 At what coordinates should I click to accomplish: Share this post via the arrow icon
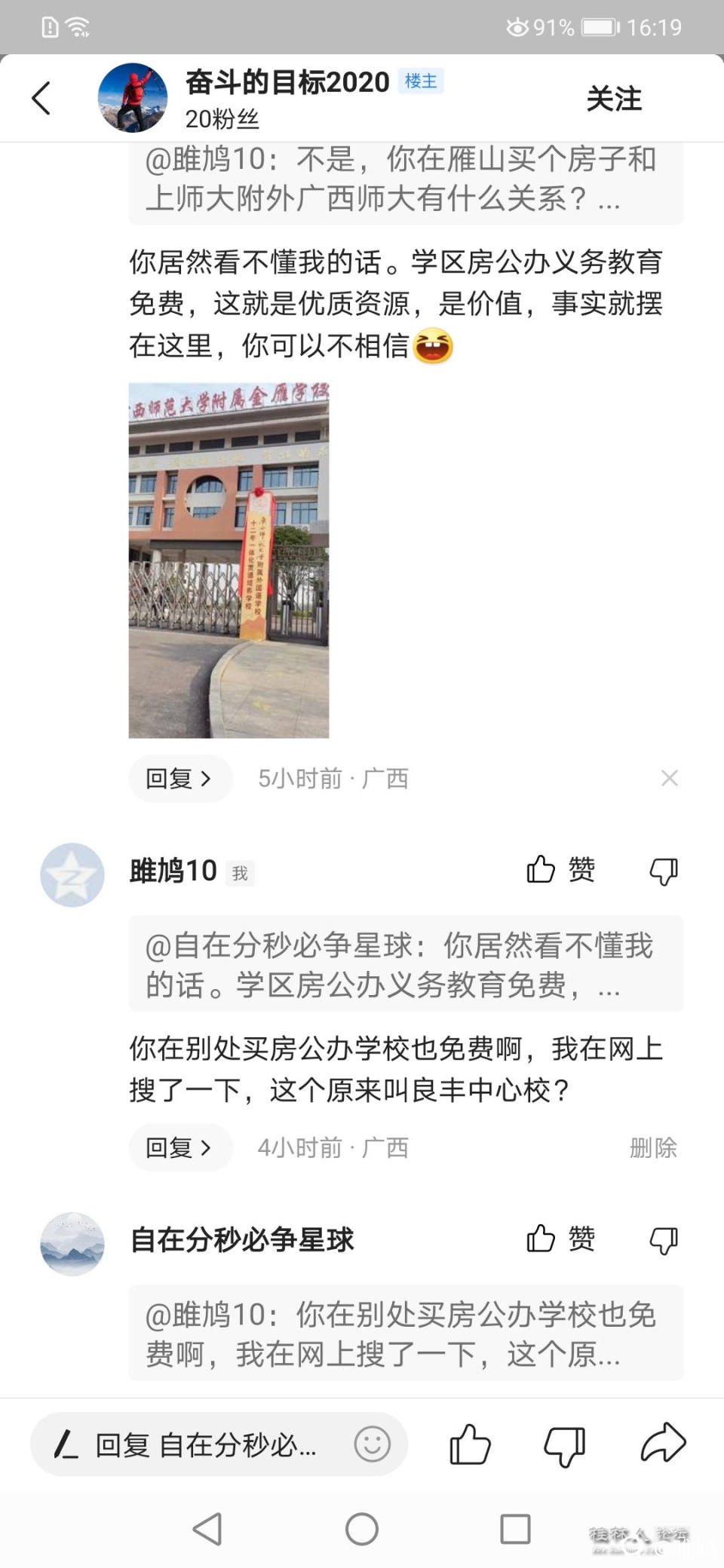[663, 1443]
